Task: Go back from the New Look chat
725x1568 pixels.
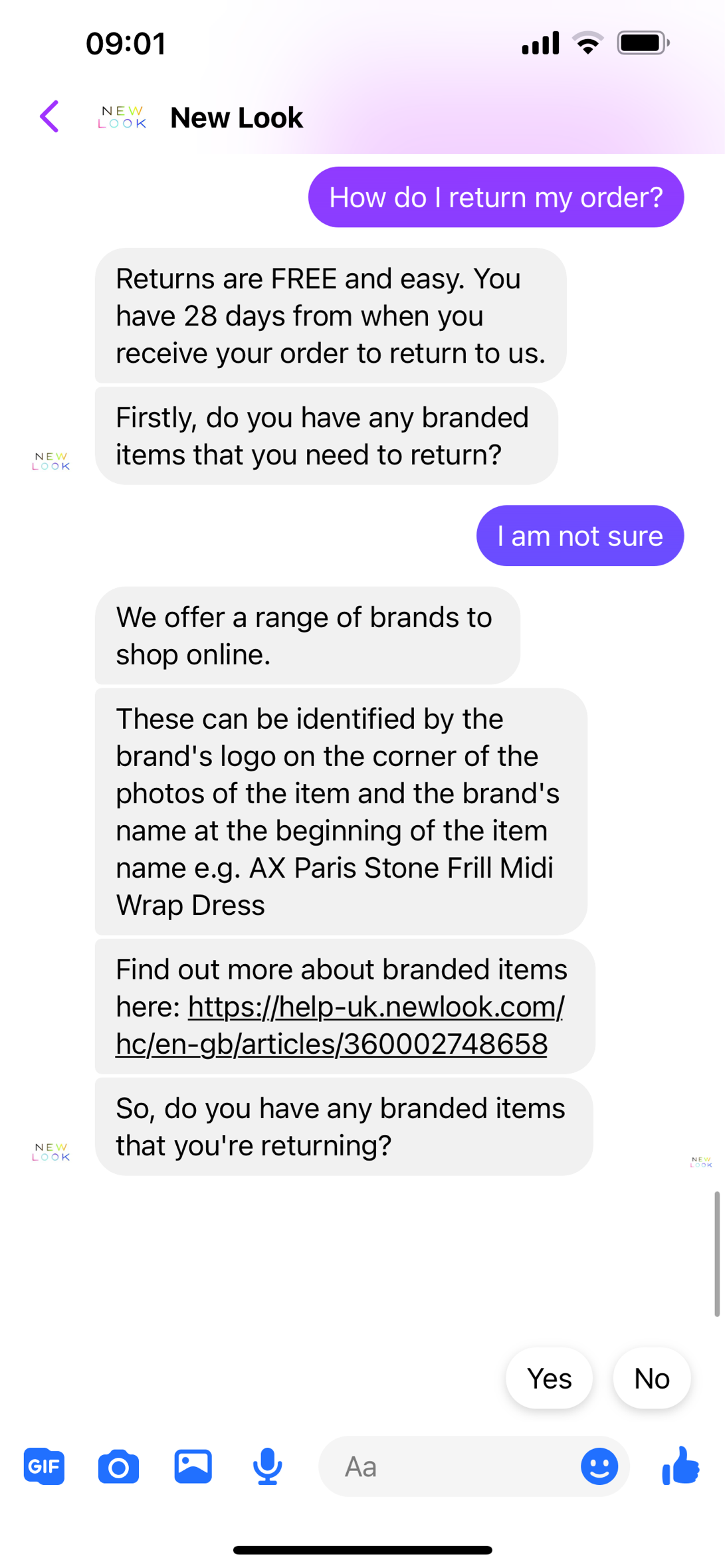Action: [x=49, y=117]
